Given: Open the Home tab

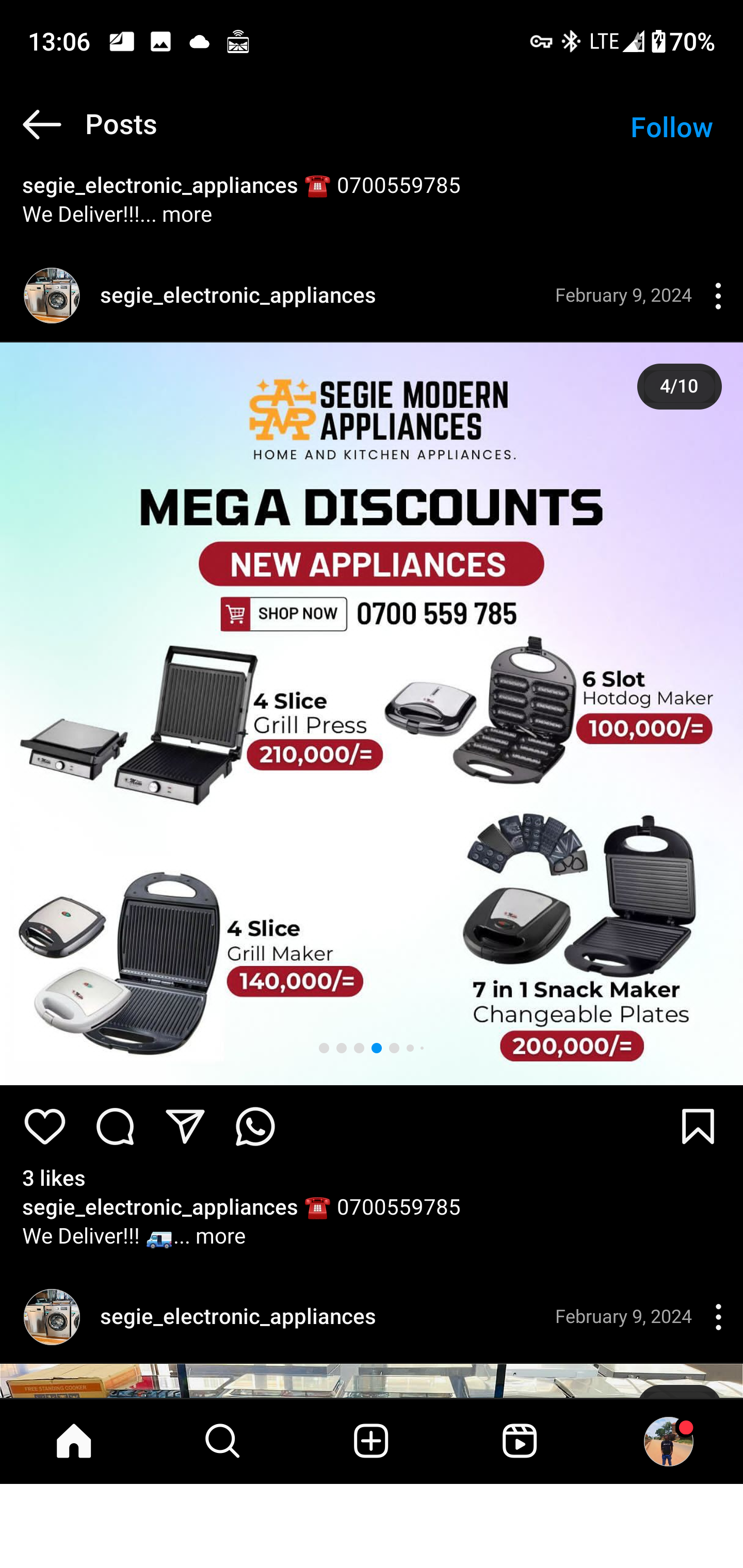Looking at the screenshot, I should coord(74,1441).
